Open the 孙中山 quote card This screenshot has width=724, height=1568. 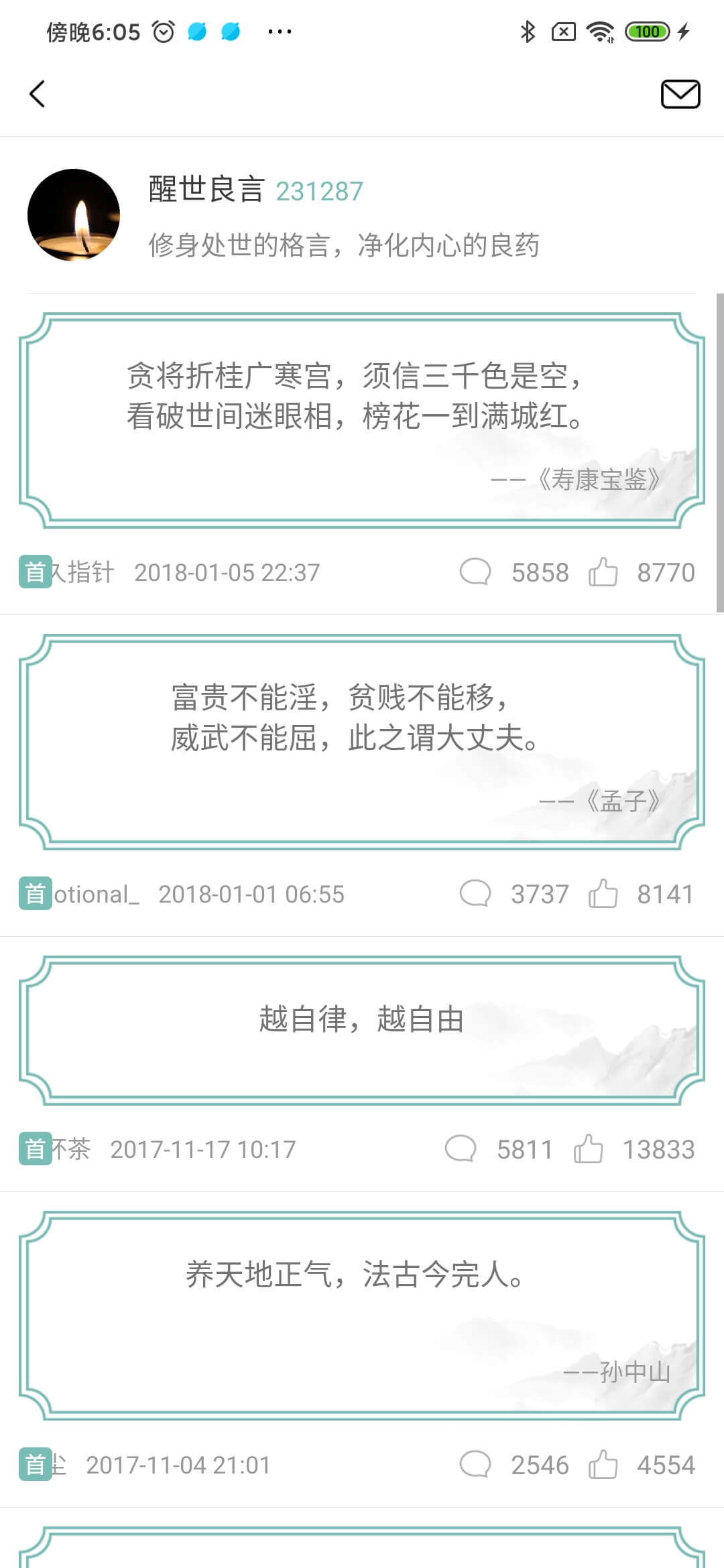pyautogui.click(x=362, y=1315)
